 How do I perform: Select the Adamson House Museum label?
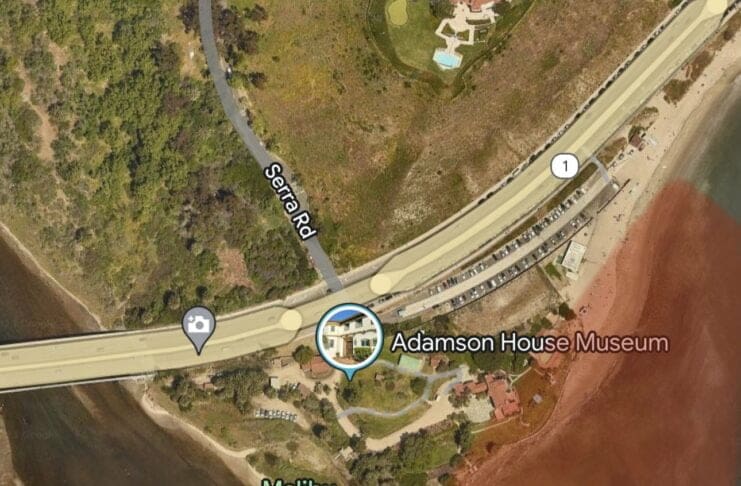[529, 343]
